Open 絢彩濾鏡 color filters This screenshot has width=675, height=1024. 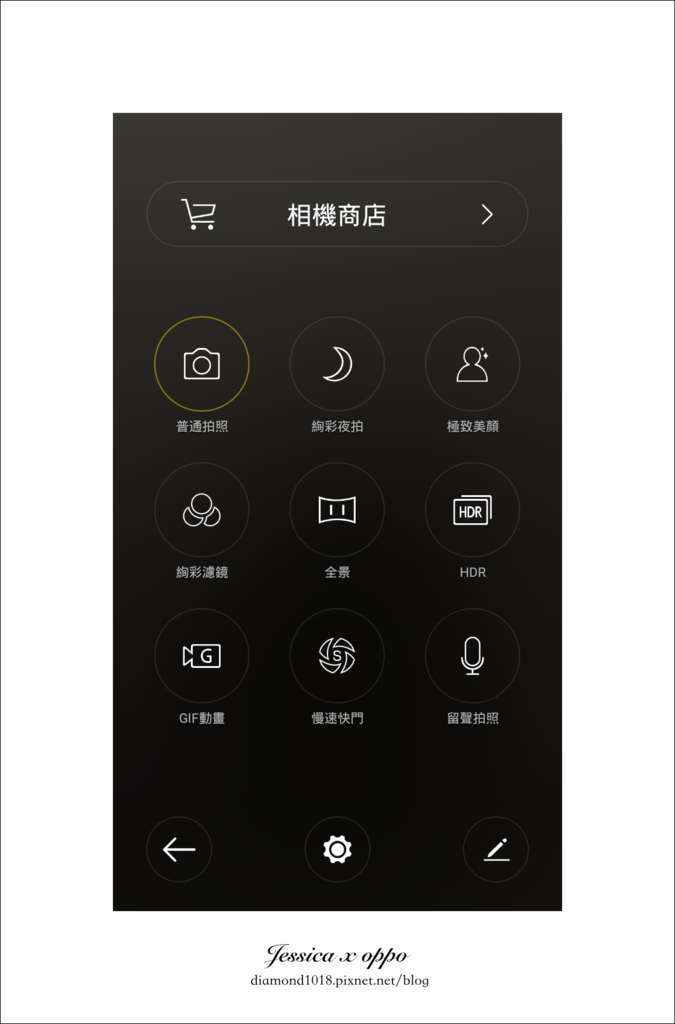point(201,510)
